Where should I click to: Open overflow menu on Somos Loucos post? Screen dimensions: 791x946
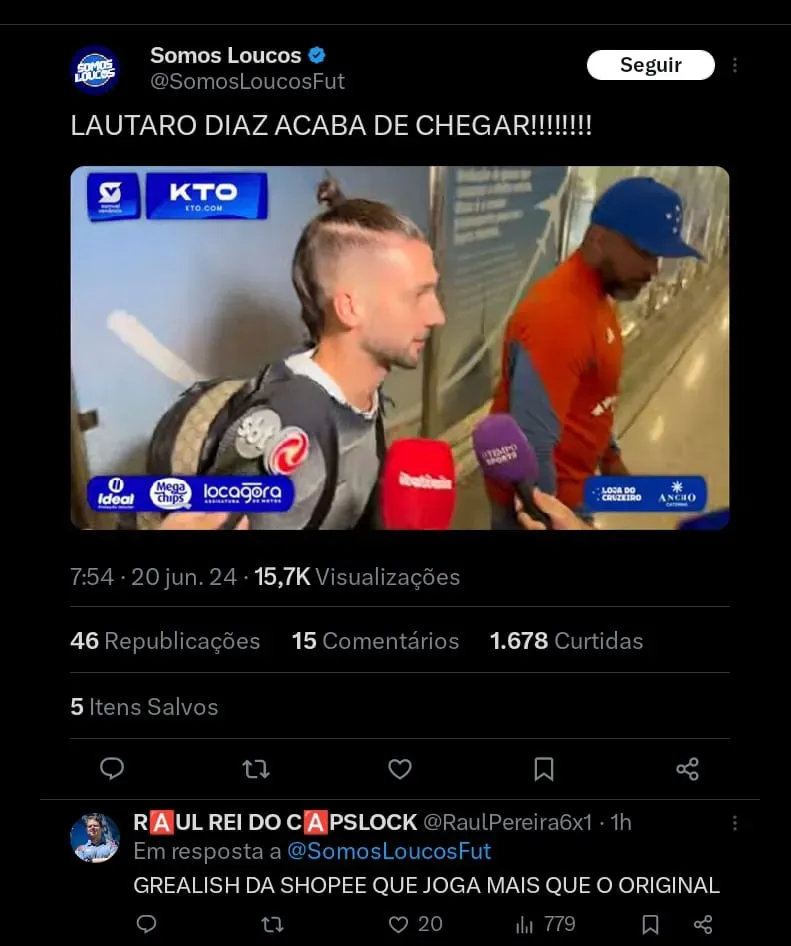pos(735,65)
